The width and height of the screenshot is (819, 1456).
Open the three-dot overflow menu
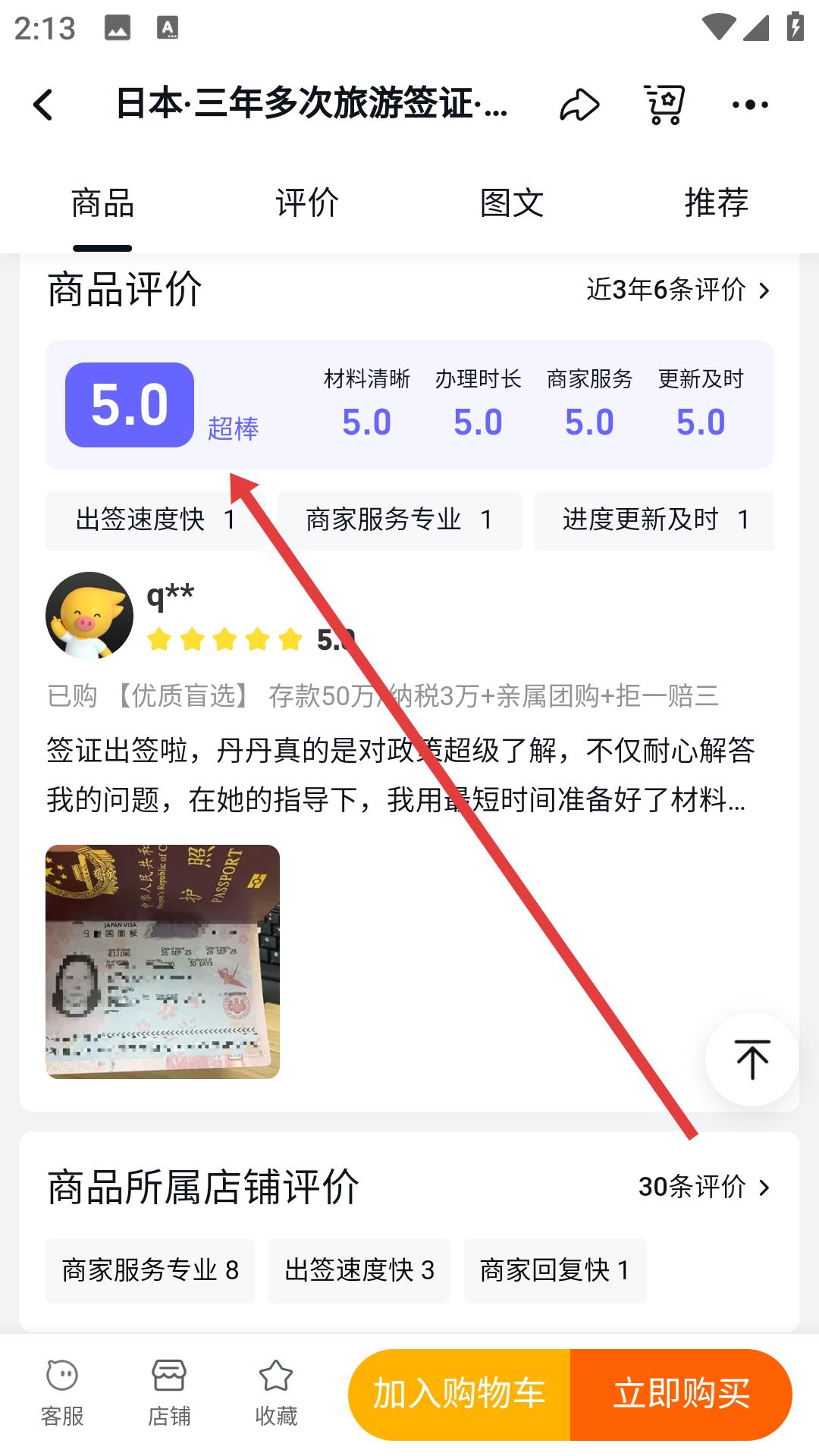pyautogui.click(x=750, y=105)
